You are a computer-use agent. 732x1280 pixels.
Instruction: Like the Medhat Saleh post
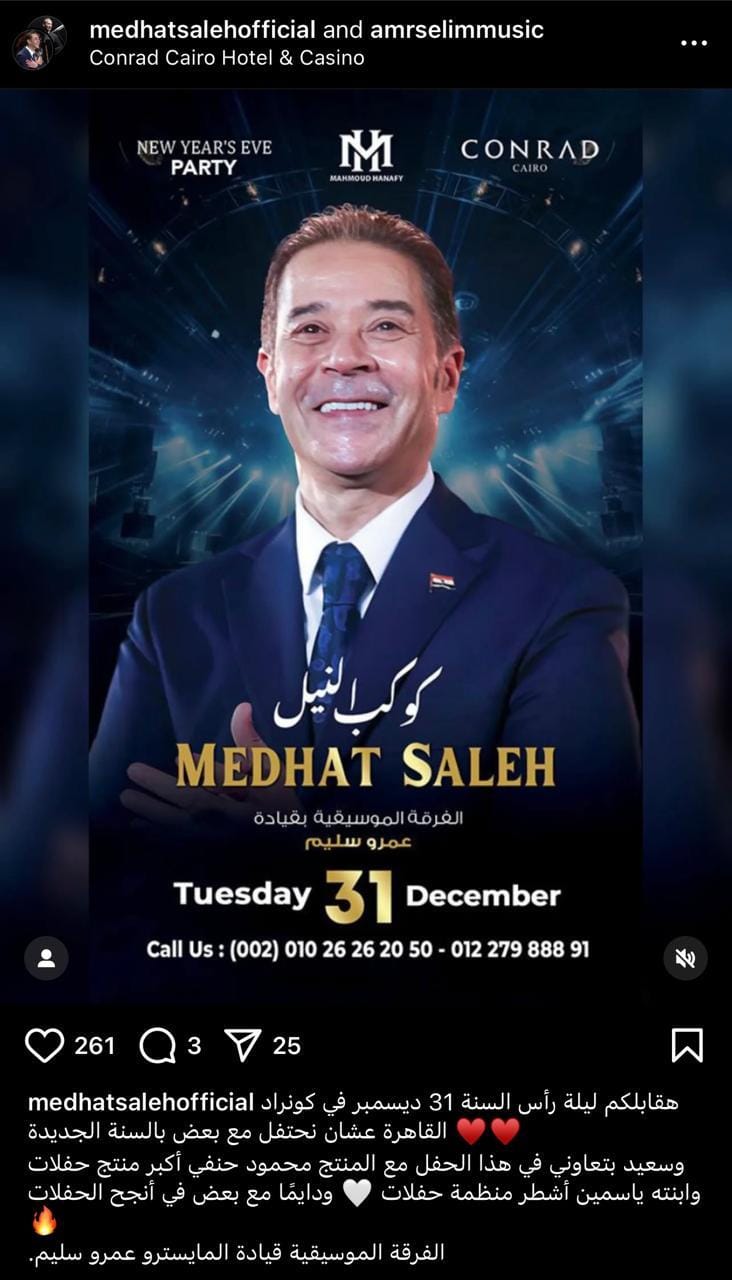(44, 1046)
